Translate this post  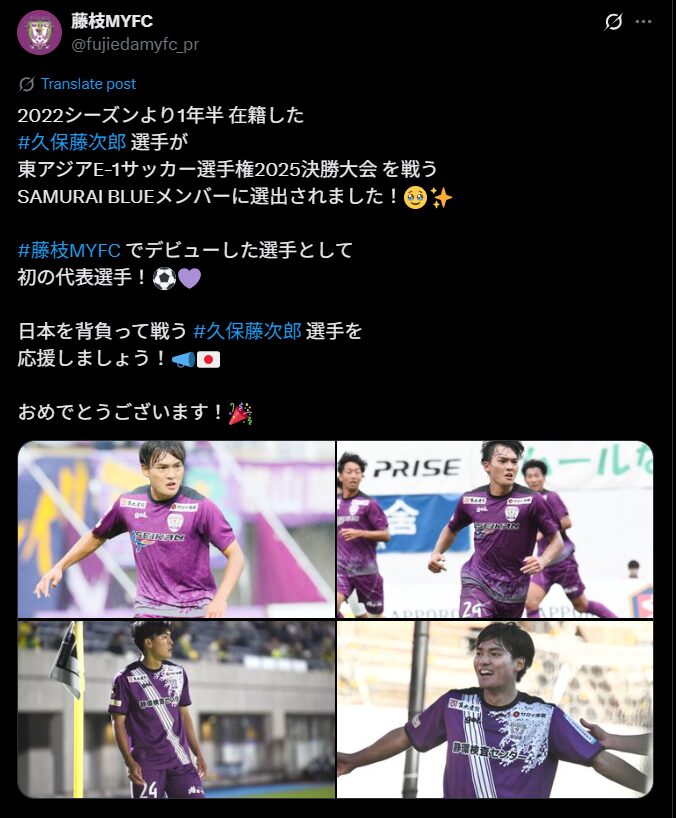(87, 84)
